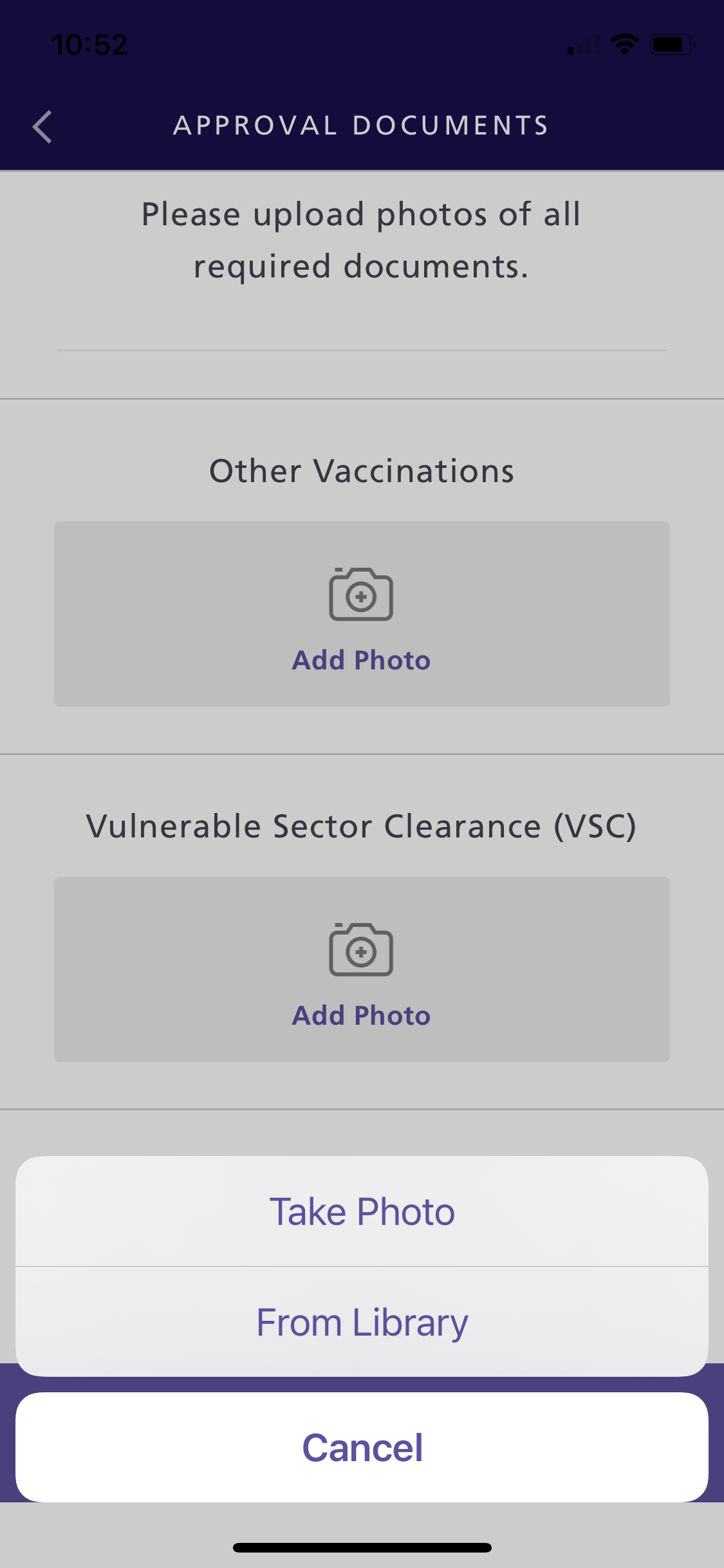Select From Library option
Image resolution: width=724 pixels, height=1568 pixels.
point(362,1322)
